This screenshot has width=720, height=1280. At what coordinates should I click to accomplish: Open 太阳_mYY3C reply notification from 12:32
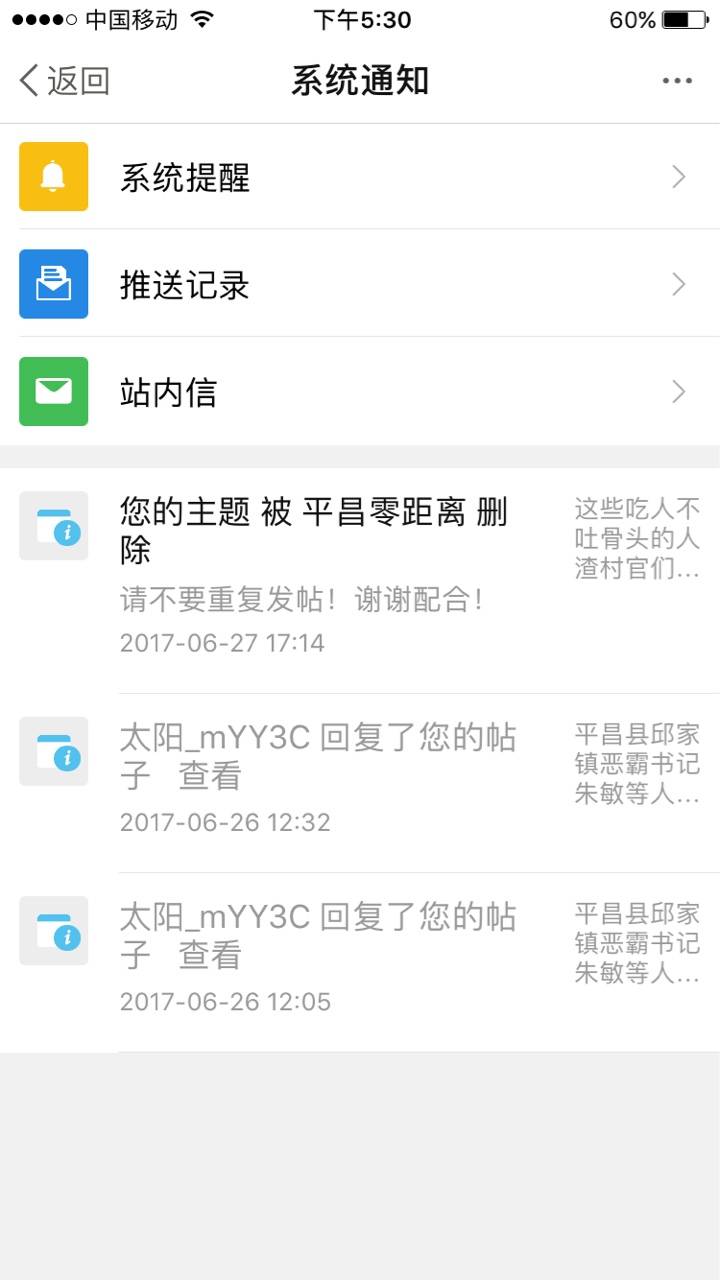[360, 783]
